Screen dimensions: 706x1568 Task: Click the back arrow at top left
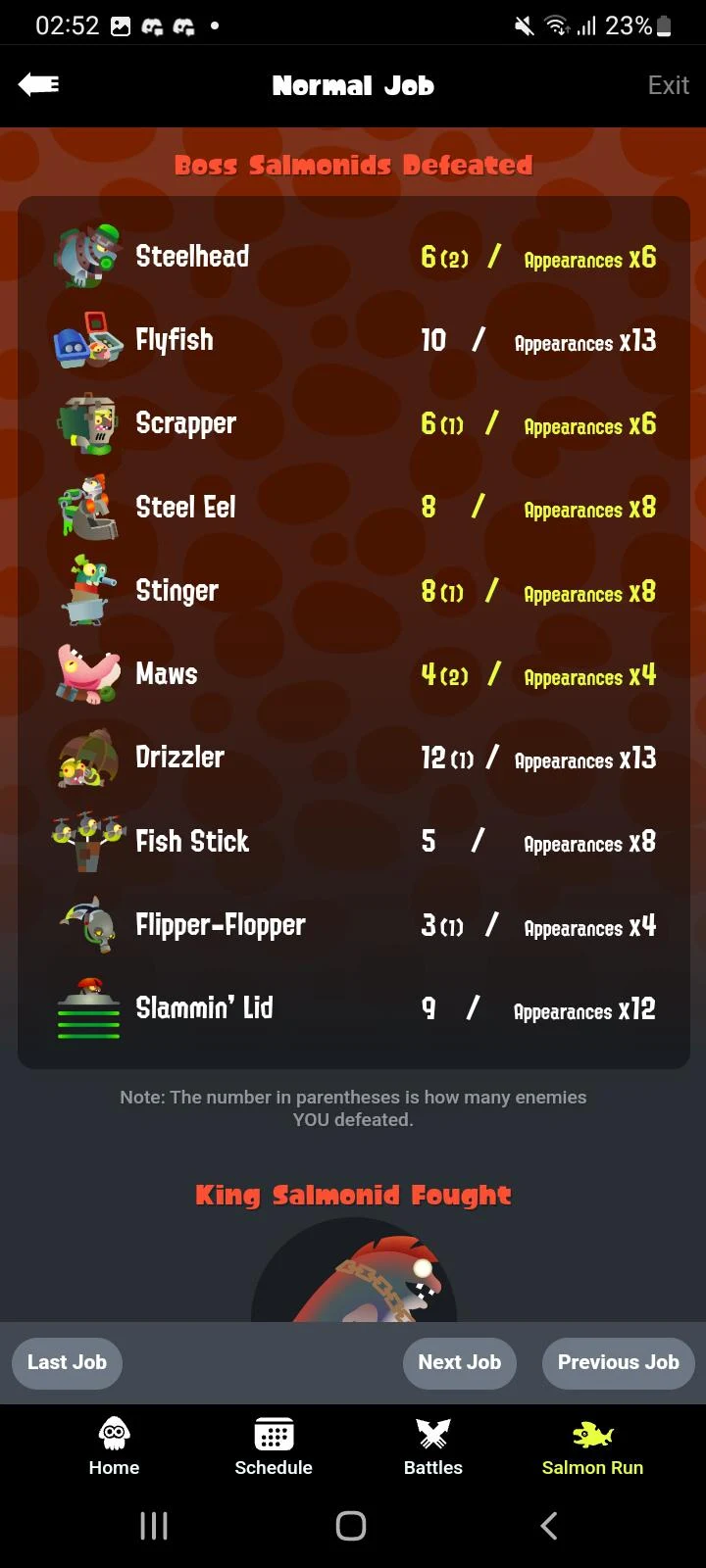39,85
